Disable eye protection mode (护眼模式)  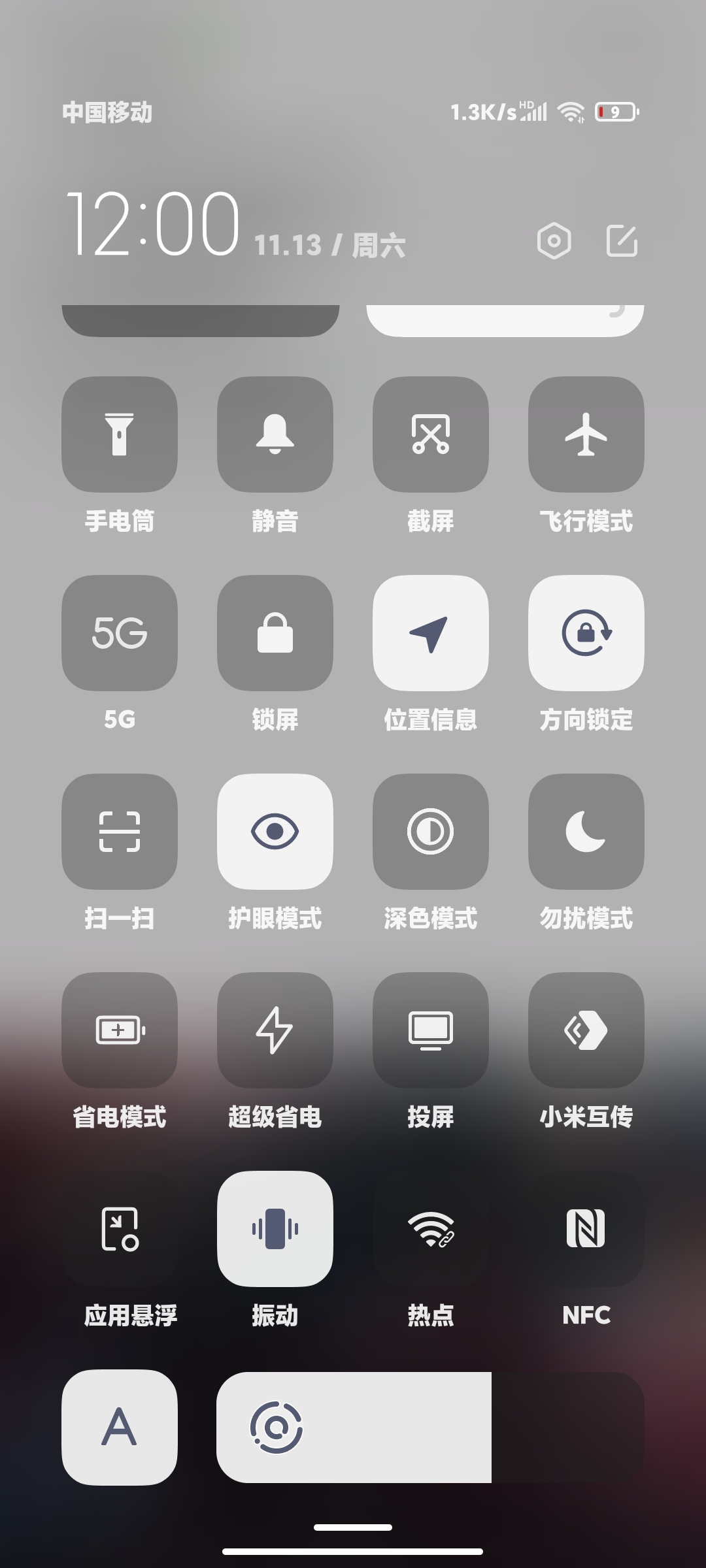275,832
